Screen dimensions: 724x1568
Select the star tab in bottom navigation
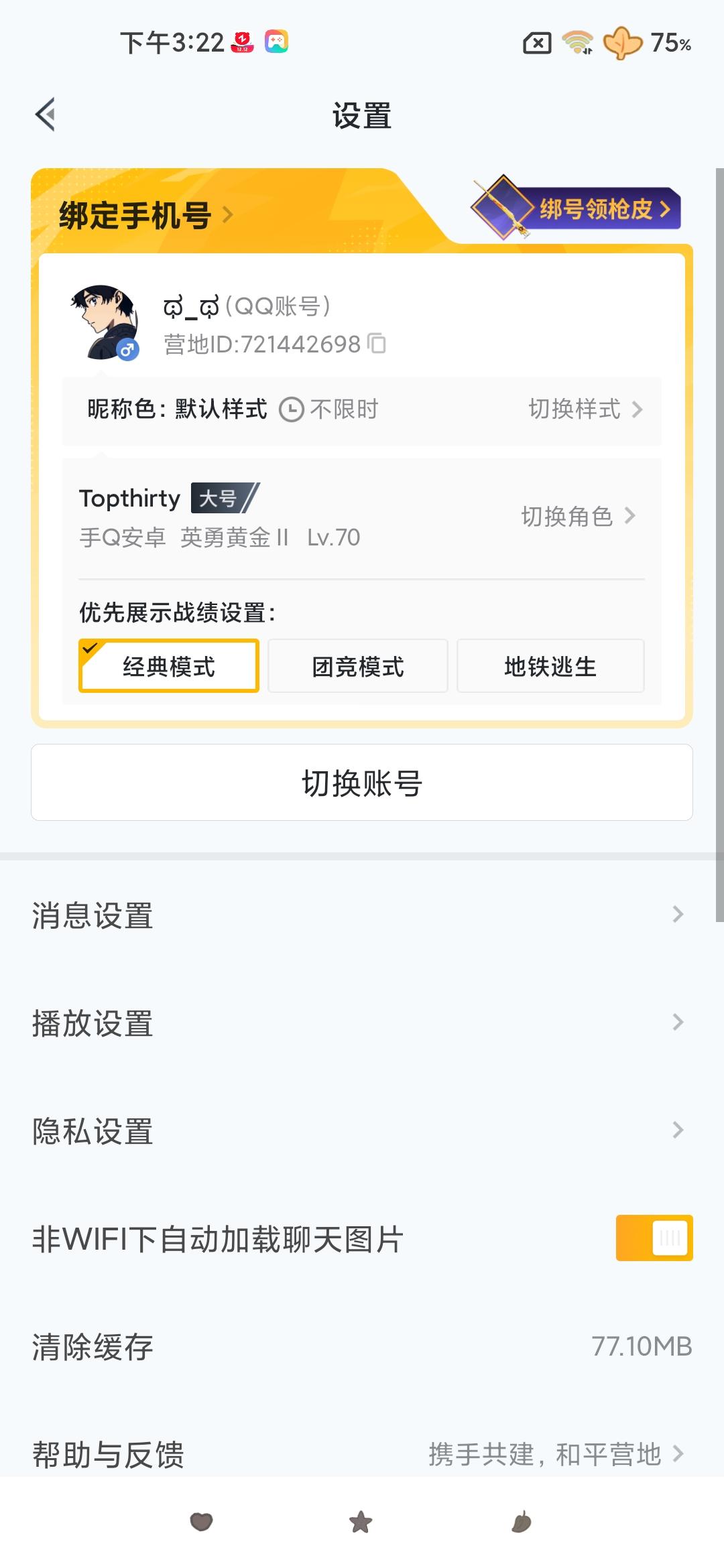[361, 1521]
